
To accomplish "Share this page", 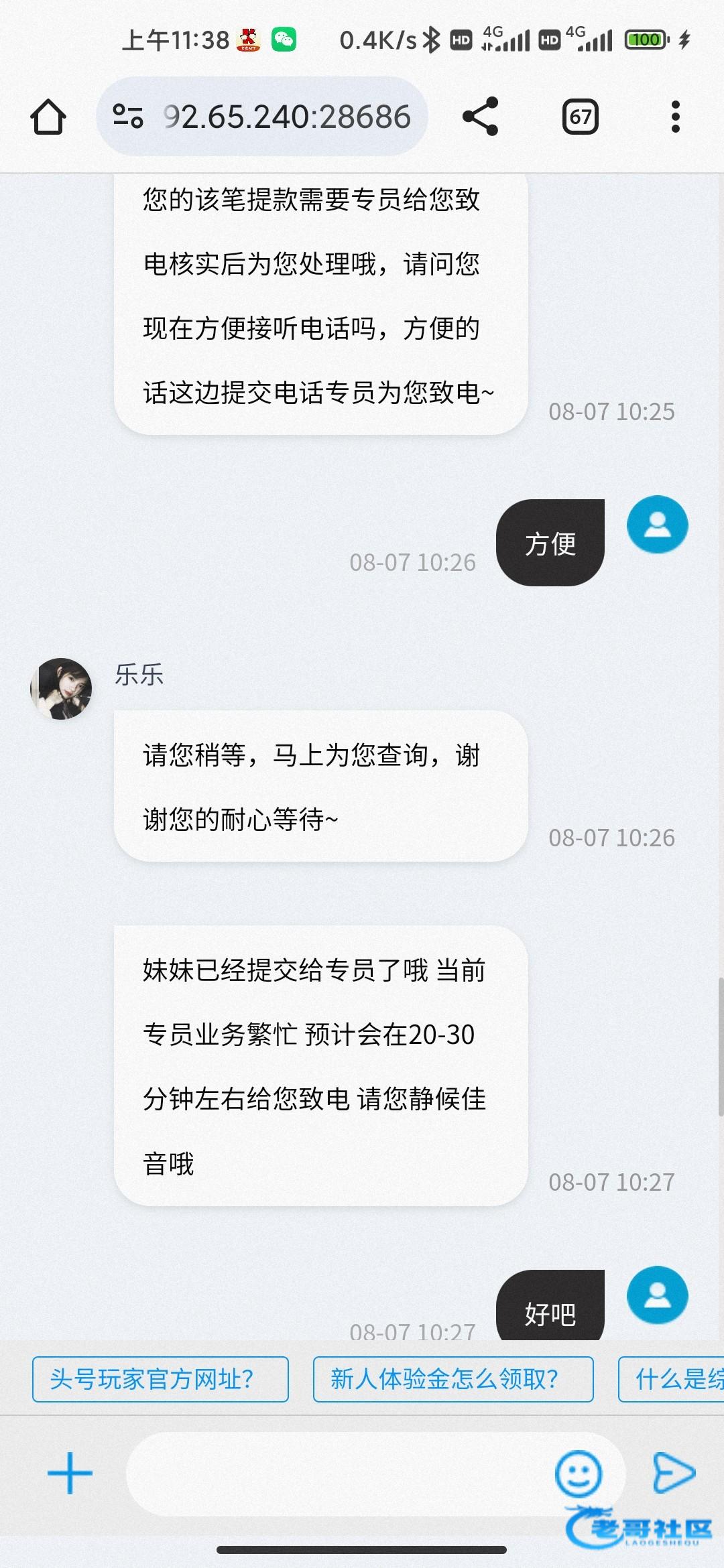I will [x=481, y=117].
